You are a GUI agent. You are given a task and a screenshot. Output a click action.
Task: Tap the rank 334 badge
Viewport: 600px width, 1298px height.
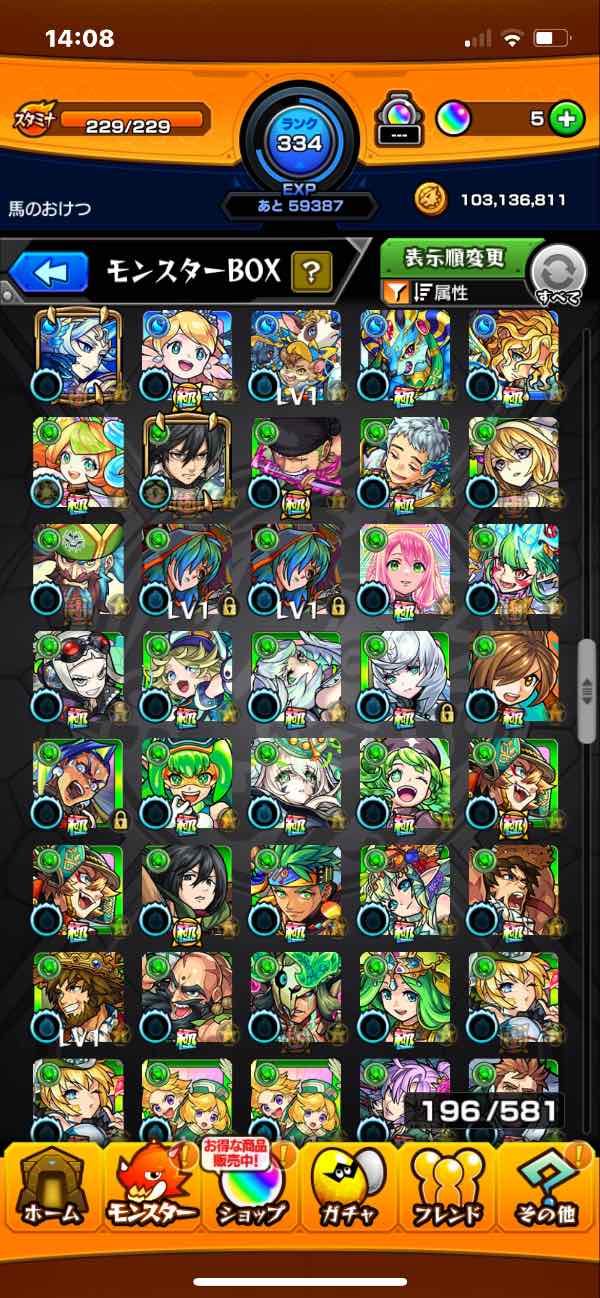pyautogui.click(x=299, y=143)
